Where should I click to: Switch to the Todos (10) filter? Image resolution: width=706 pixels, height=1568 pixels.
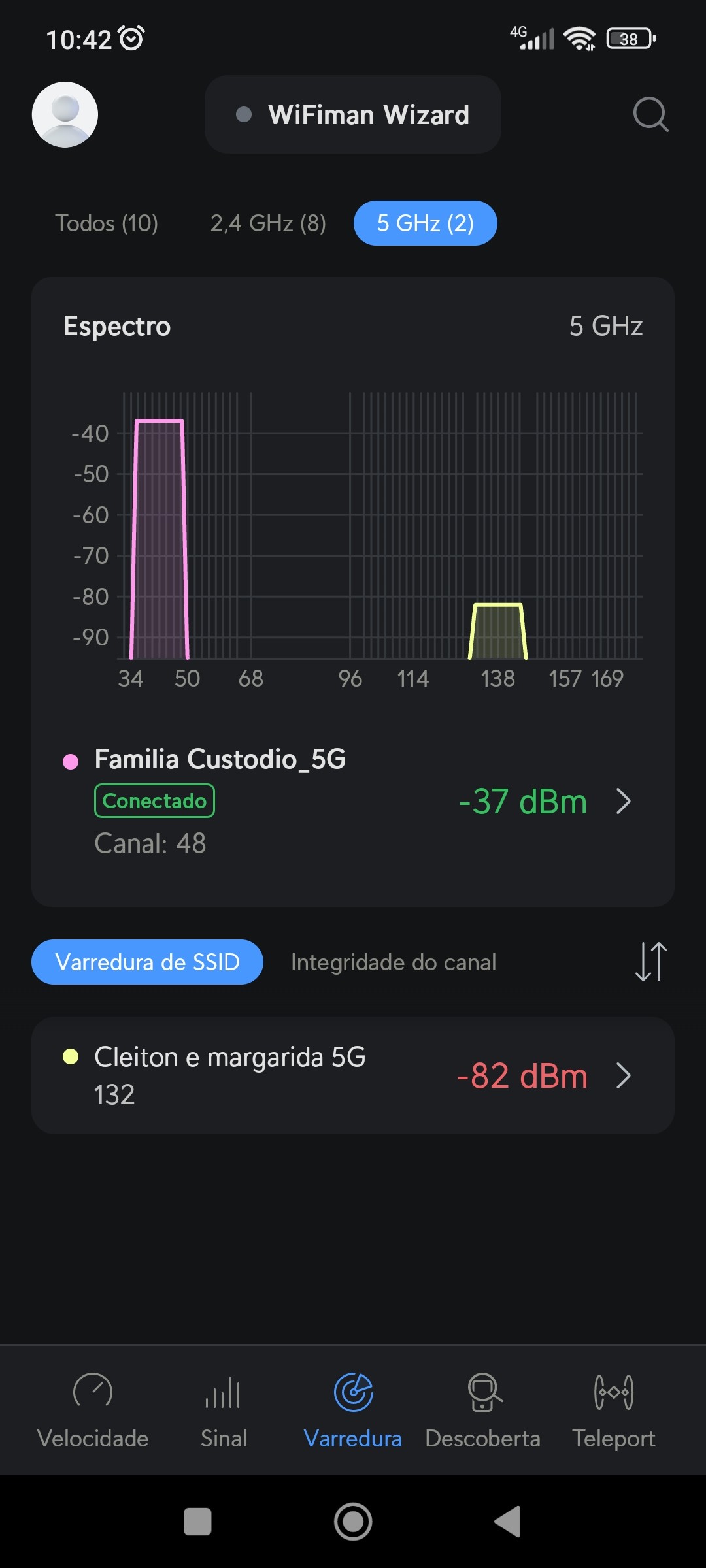(107, 223)
